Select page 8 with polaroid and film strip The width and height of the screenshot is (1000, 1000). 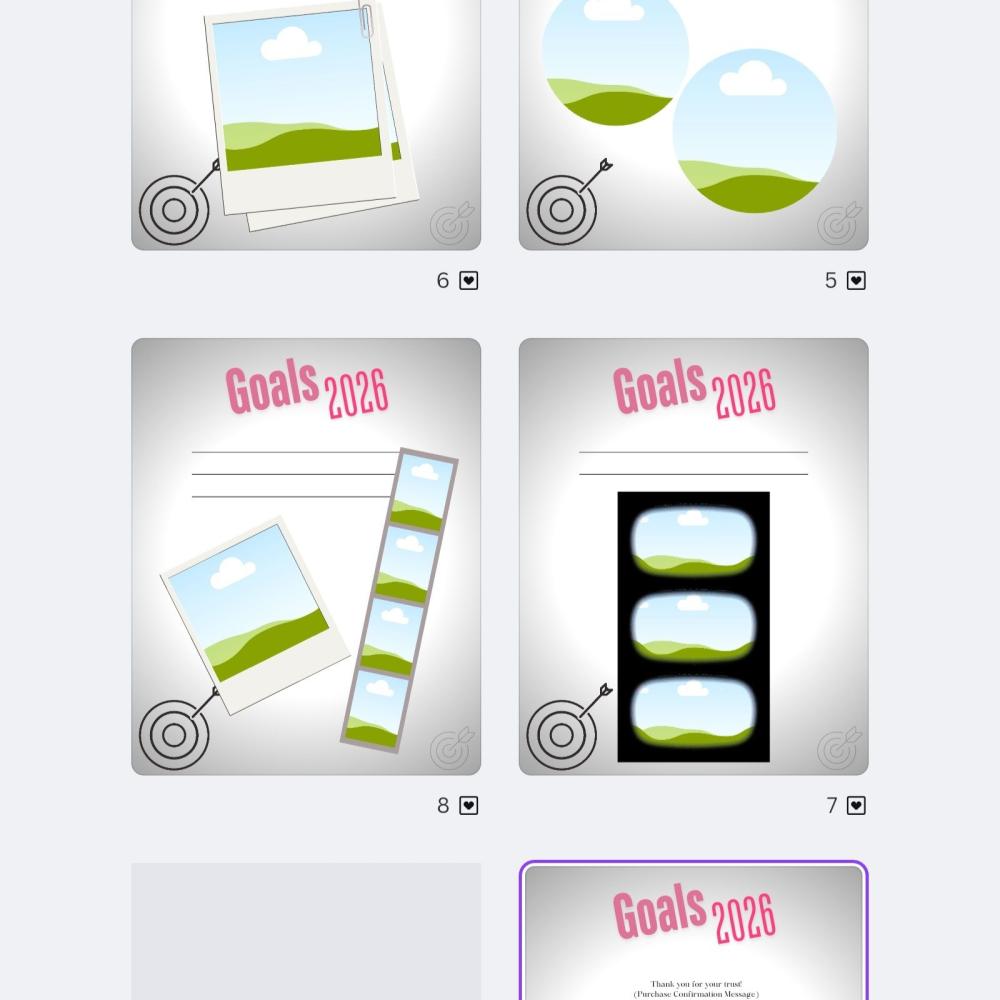pyautogui.click(x=306, y=556)
